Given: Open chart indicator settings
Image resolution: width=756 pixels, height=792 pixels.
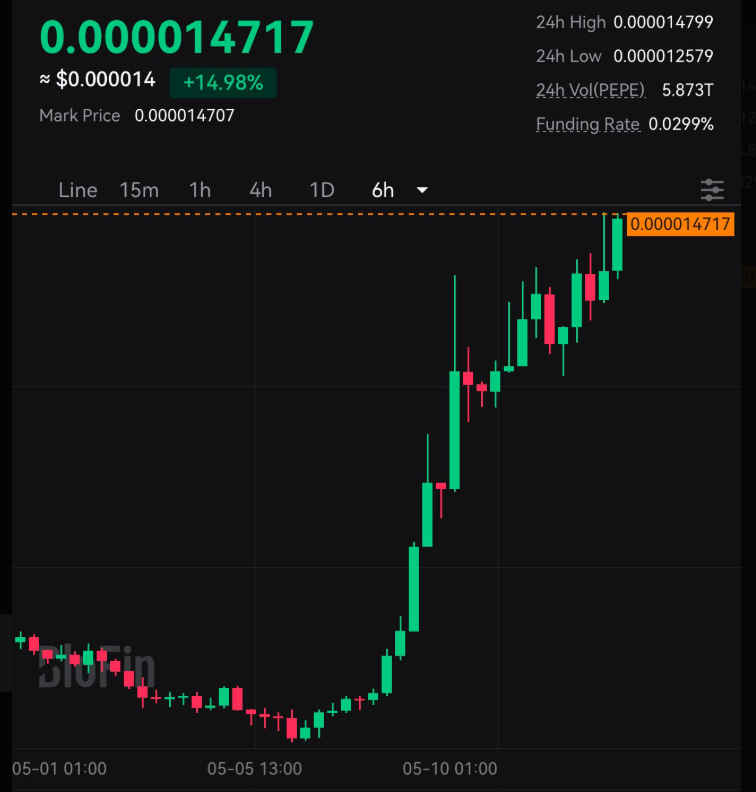Looking at the screenshot, I should click(x=712, y=189).
